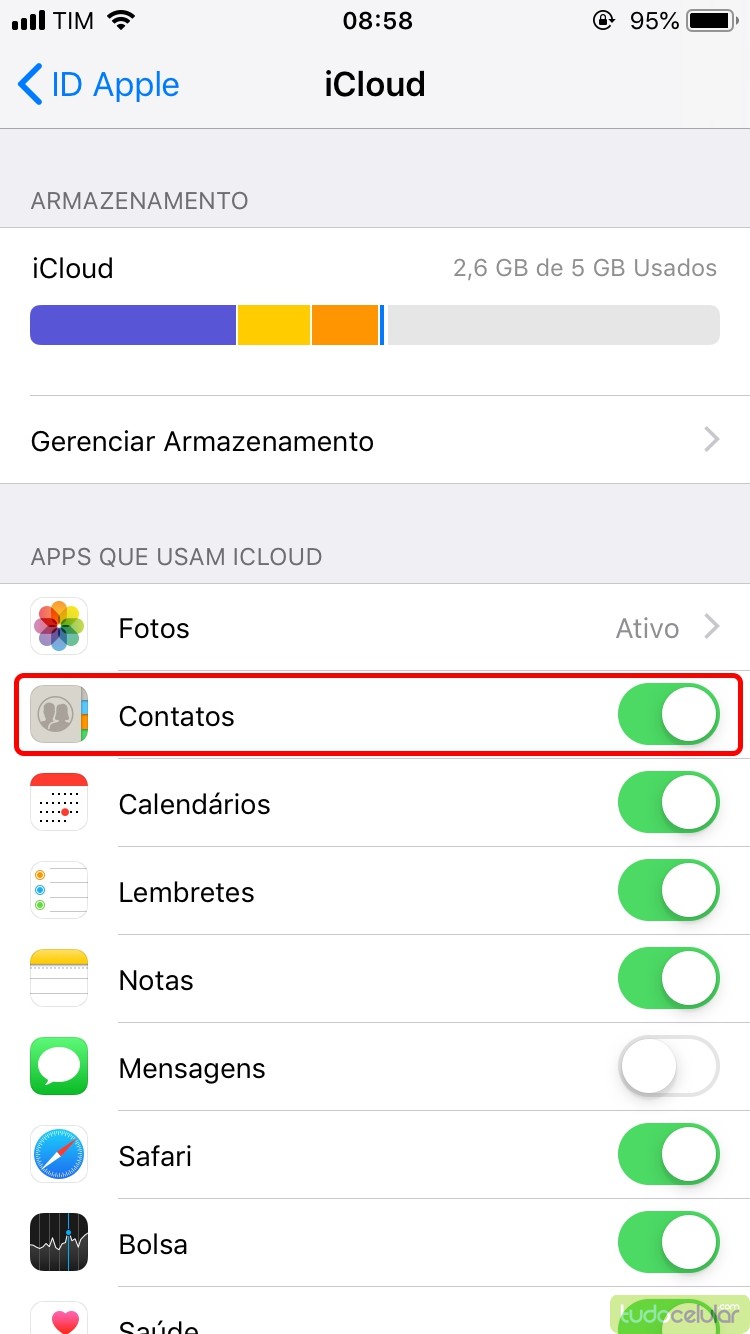Disable the Bolsa switch
The width and height of the screenshot is (750, 1334).
tap(668, 1244)
